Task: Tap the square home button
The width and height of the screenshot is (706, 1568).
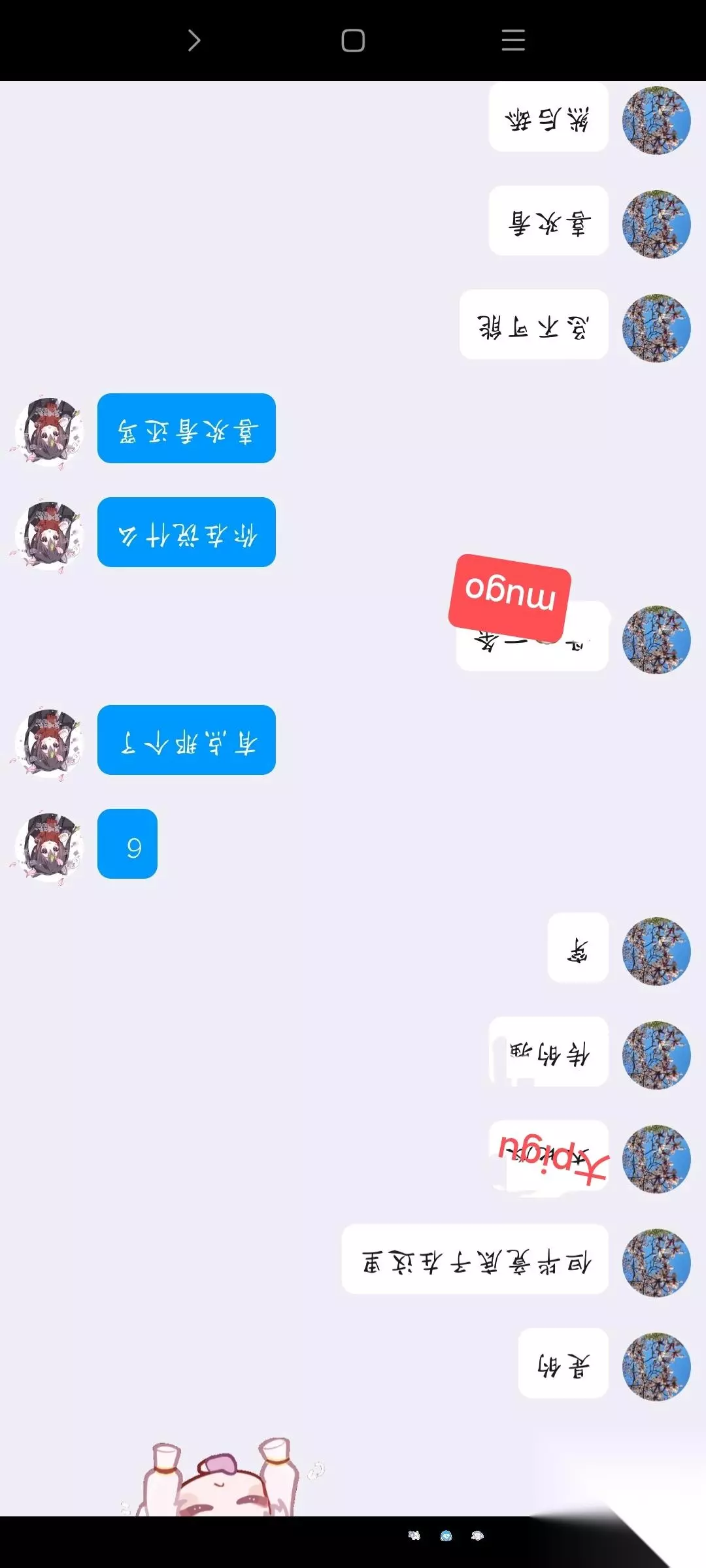Action: point(353,41)
